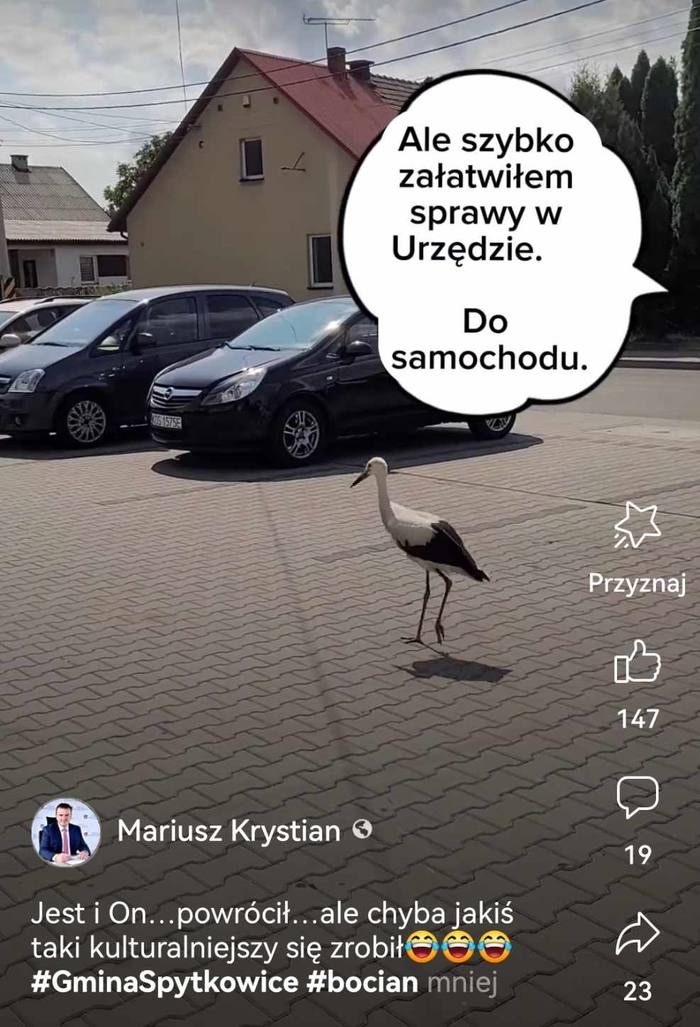Share this video via arrow icon
This screenshot has width=700, height=1027.
(x=637, y=934)
